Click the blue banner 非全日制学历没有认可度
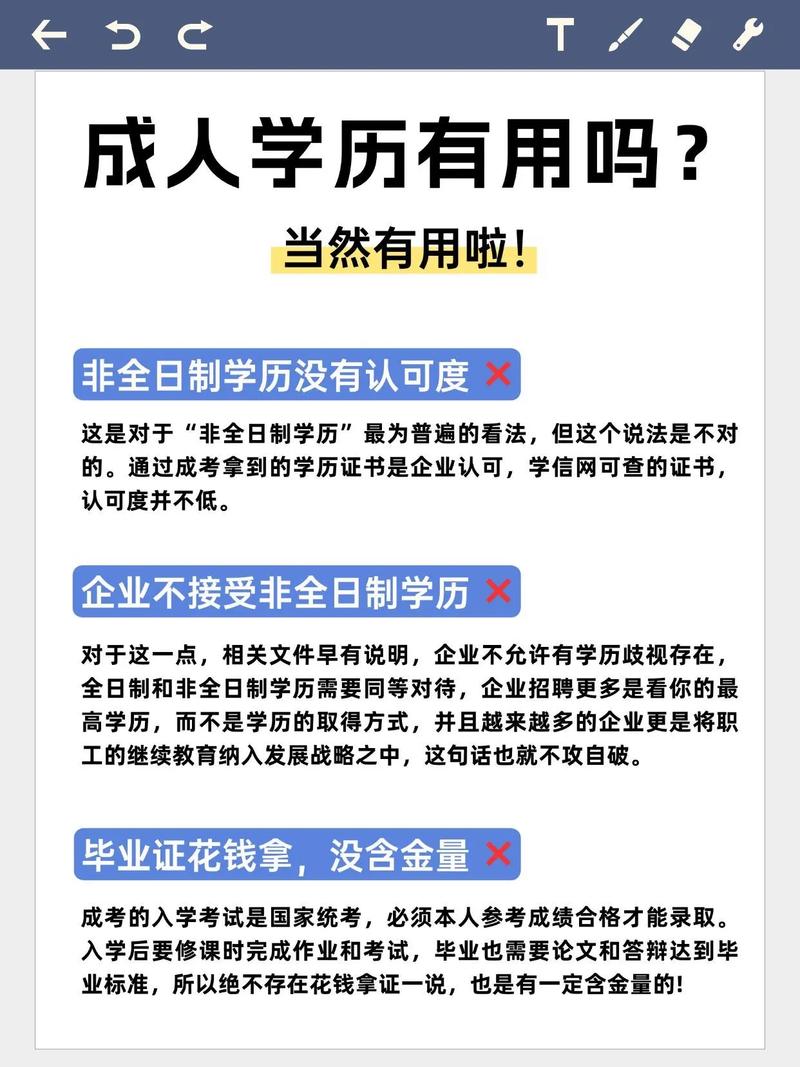 click(280, 373)
